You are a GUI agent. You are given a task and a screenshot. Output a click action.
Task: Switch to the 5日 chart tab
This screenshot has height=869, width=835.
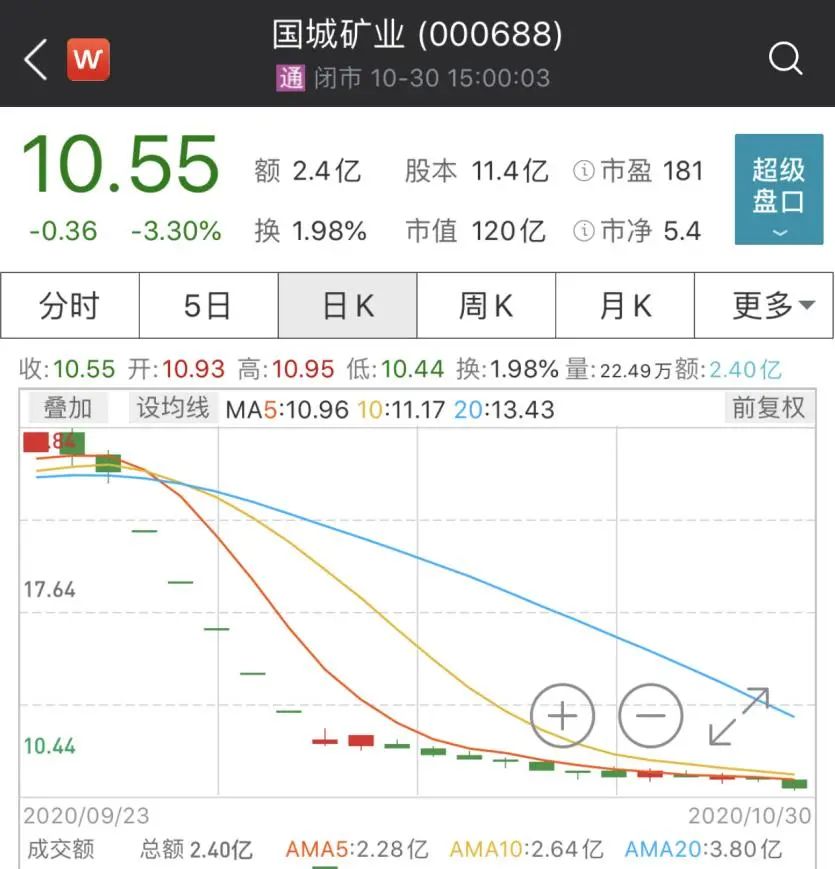(207, 305)
